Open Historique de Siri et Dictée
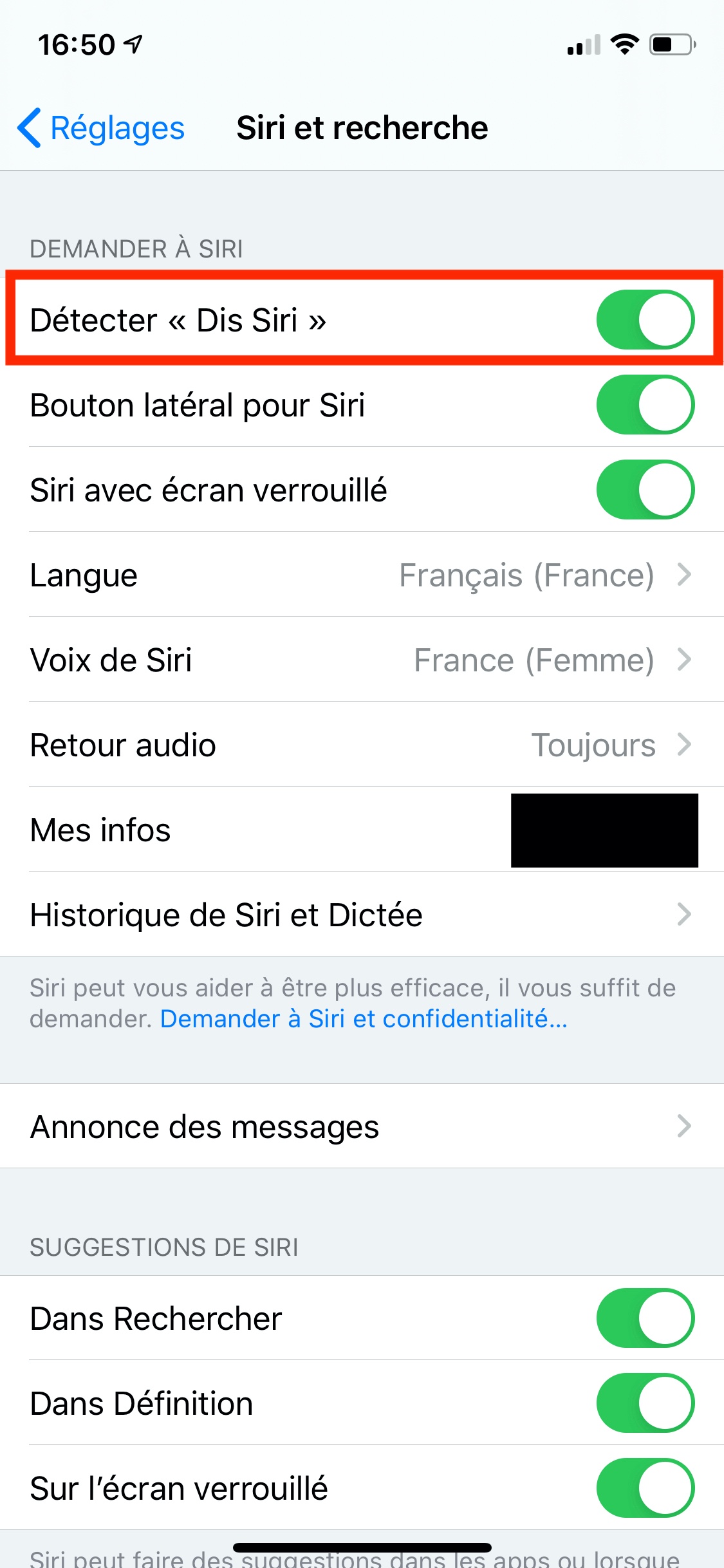Viewport: 724px width, 1568px height. coord(362,915)
